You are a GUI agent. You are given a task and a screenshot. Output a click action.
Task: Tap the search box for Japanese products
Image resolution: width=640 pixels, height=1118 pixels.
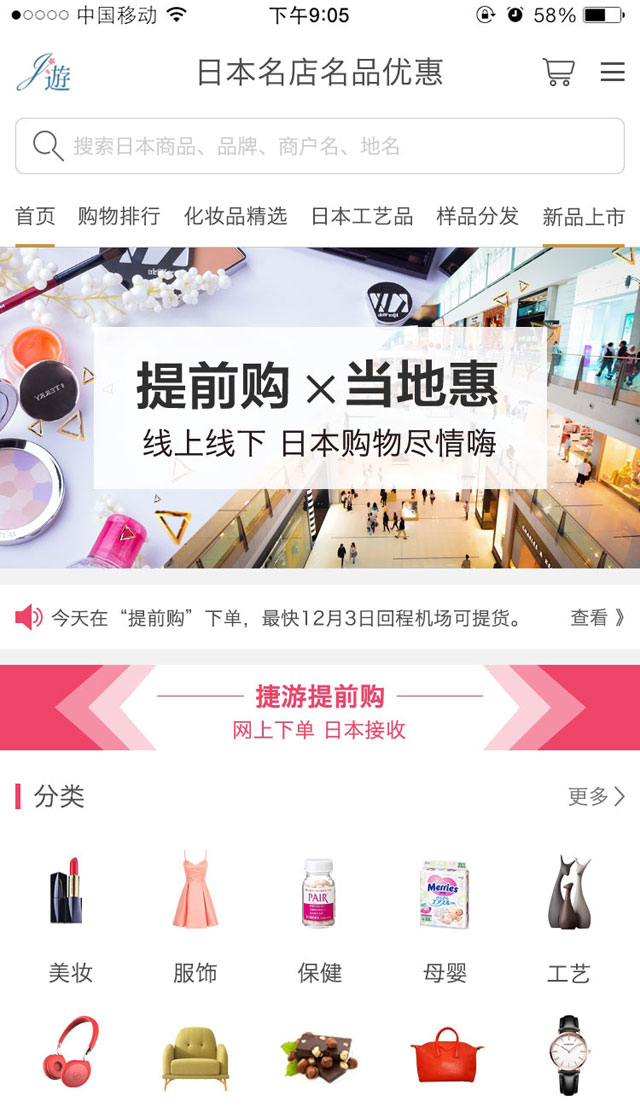(x=320, y=146)
